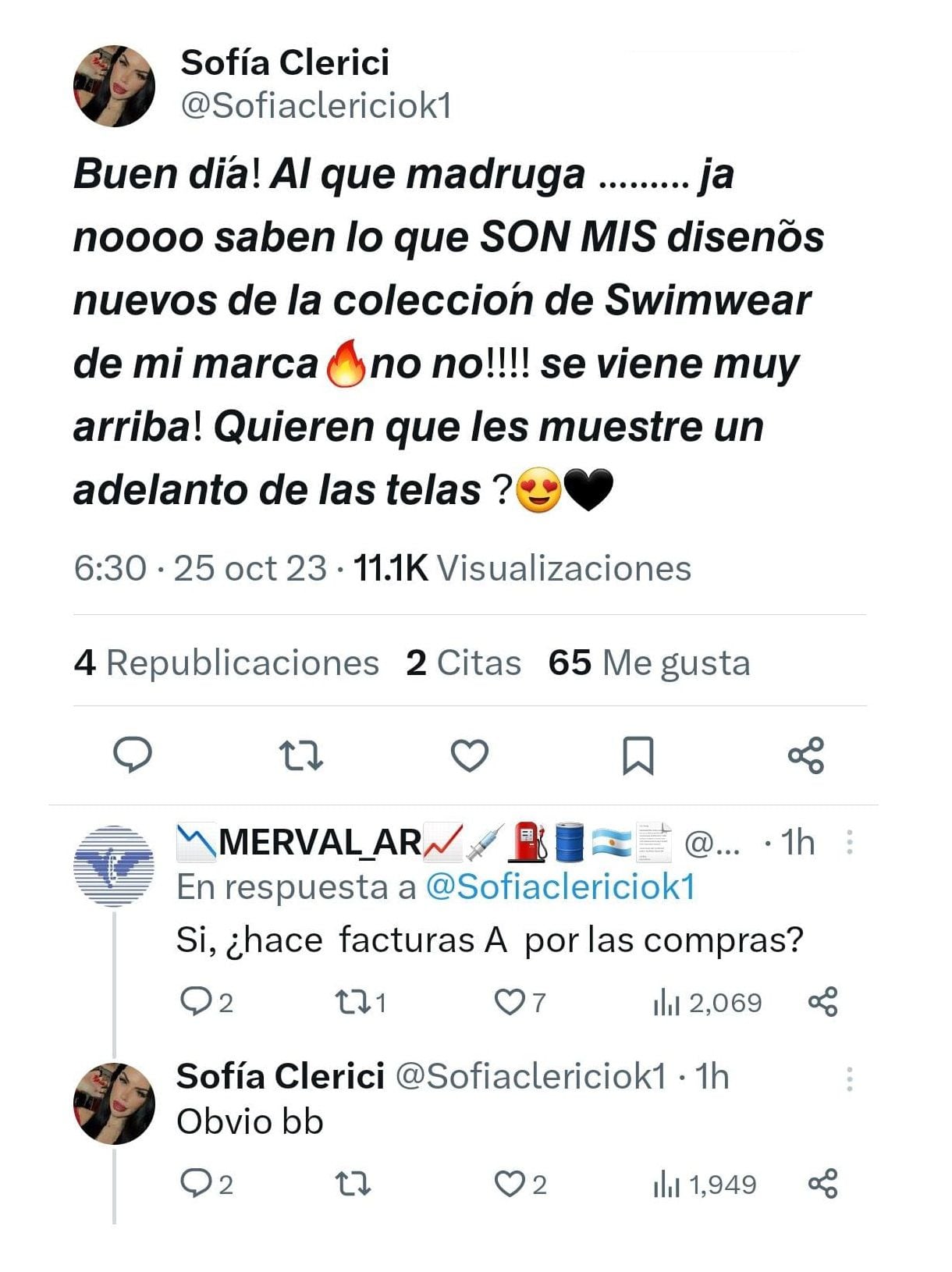Screen dimensions: 952x1272
Task: Open Sofía Clerici's profile picture at top
Action: 114,86
